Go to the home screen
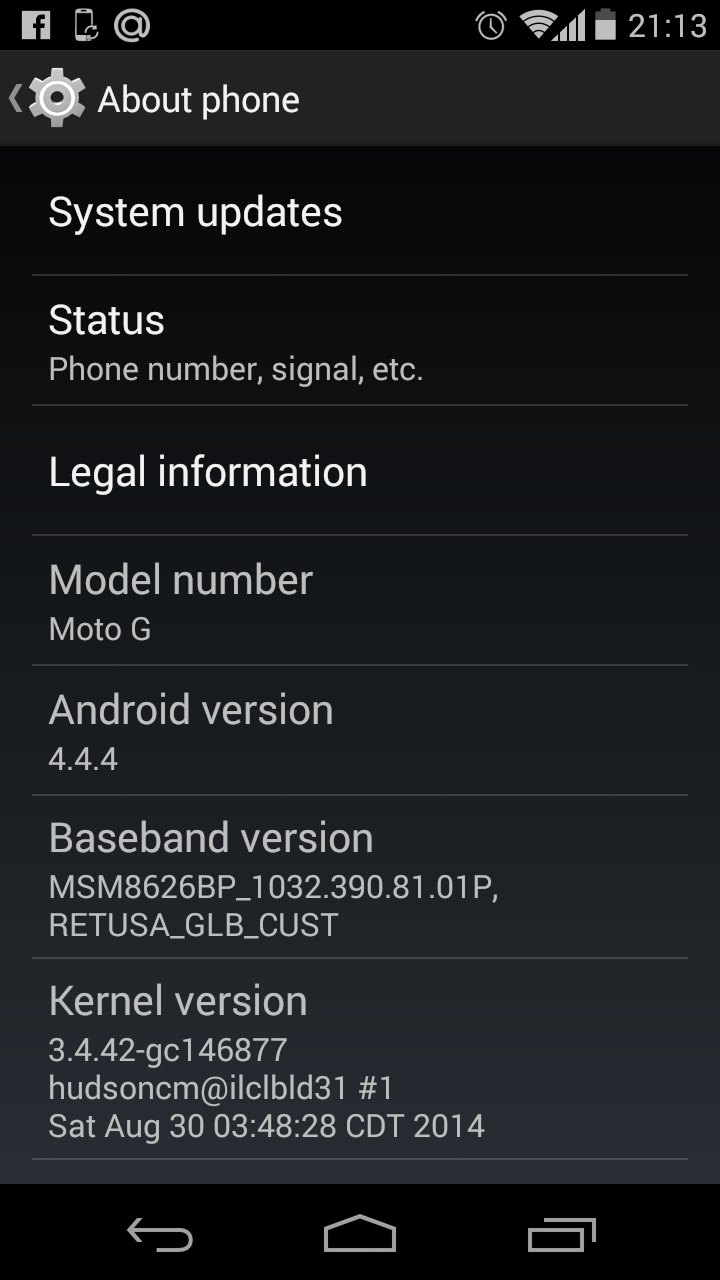Viewport: 720px width, 1280px height. [x=360, y=1235]
